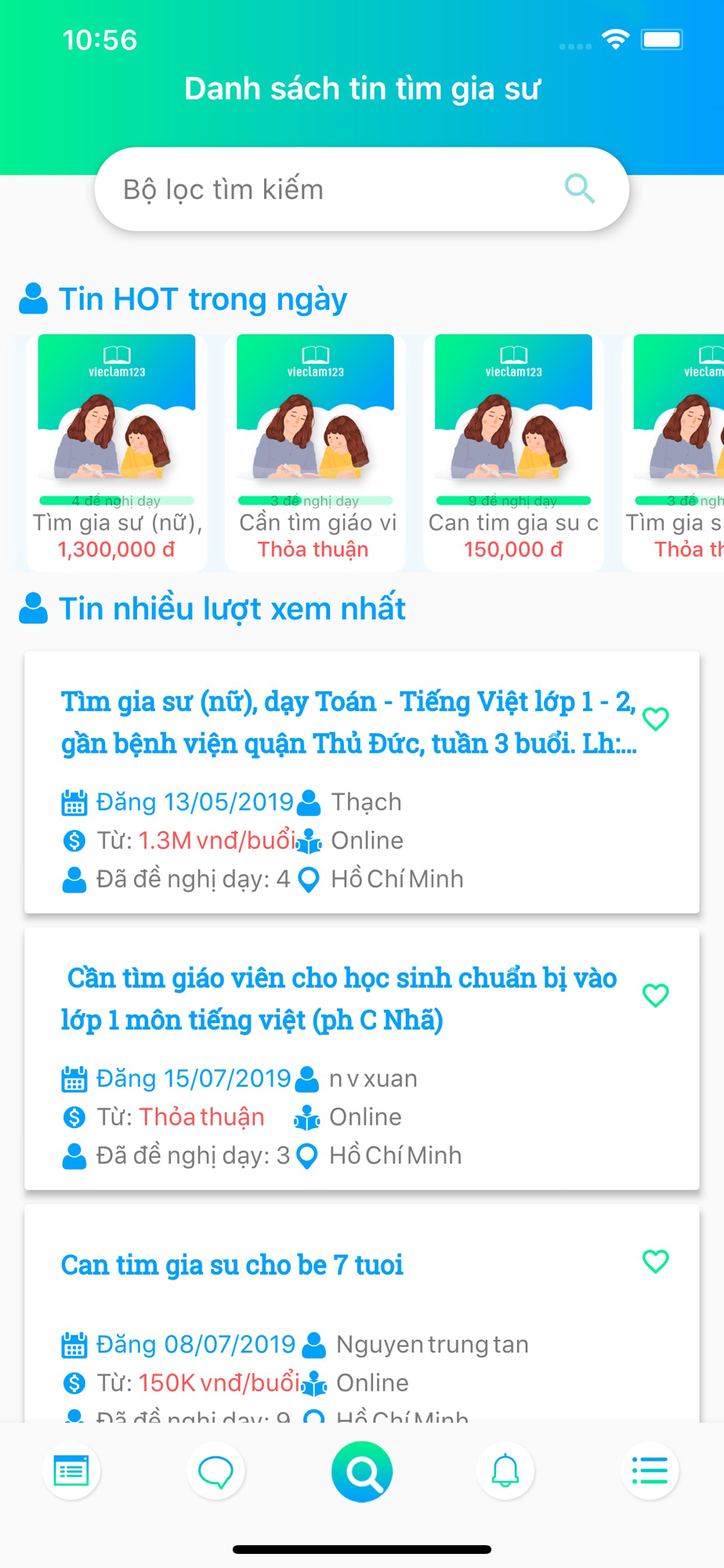Select the center search tab
Viewport: 724px width, 1568px height.
(x=362, y=1472)
